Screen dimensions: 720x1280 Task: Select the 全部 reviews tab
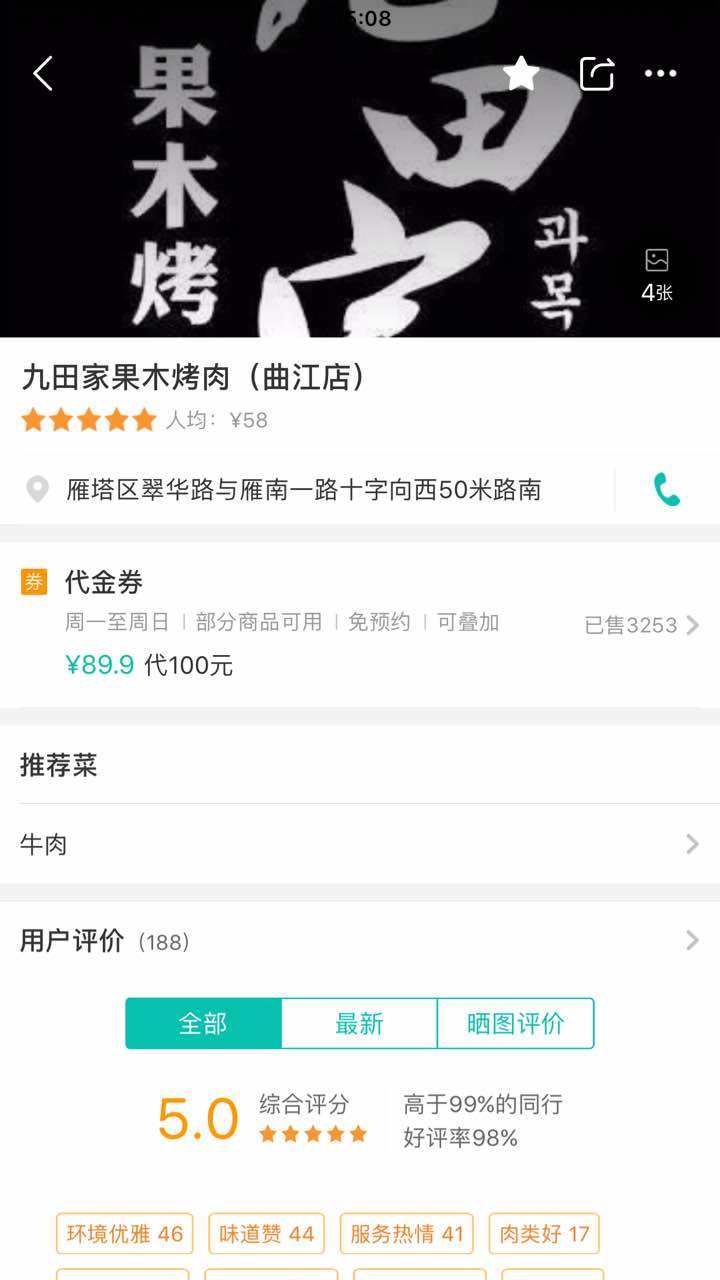[x=203, y=1023]
